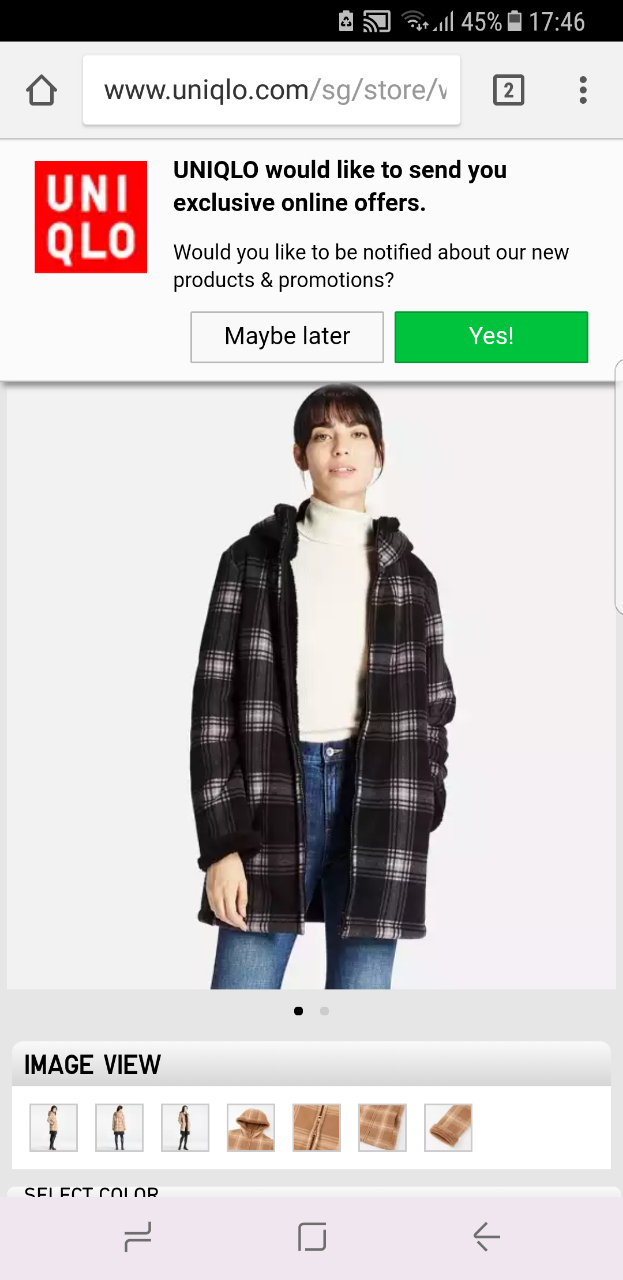
Task: Select the third model thumbnail in Image View
Action: [185, 1128]
